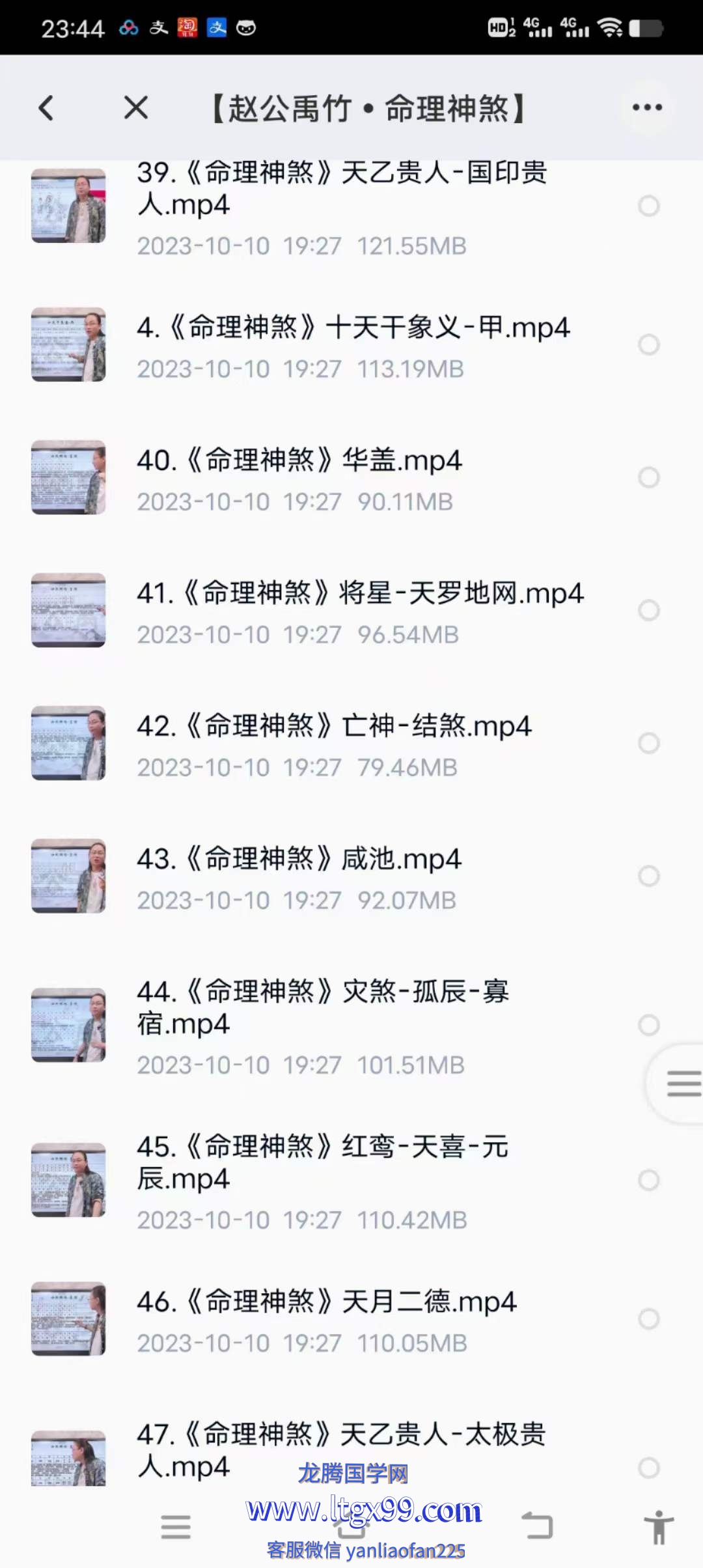Screen dimensions: 703x1568
Task: Select the circle for 40 华盖.mp4
Action: click(648, 477)
